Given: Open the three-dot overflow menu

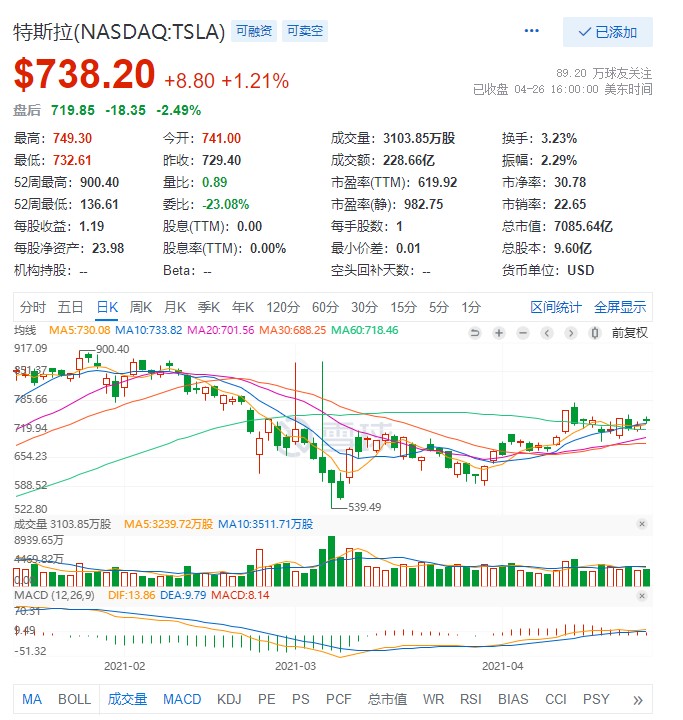Looking at the screenshot, I should pyautogui.click(x=532, y=32).
